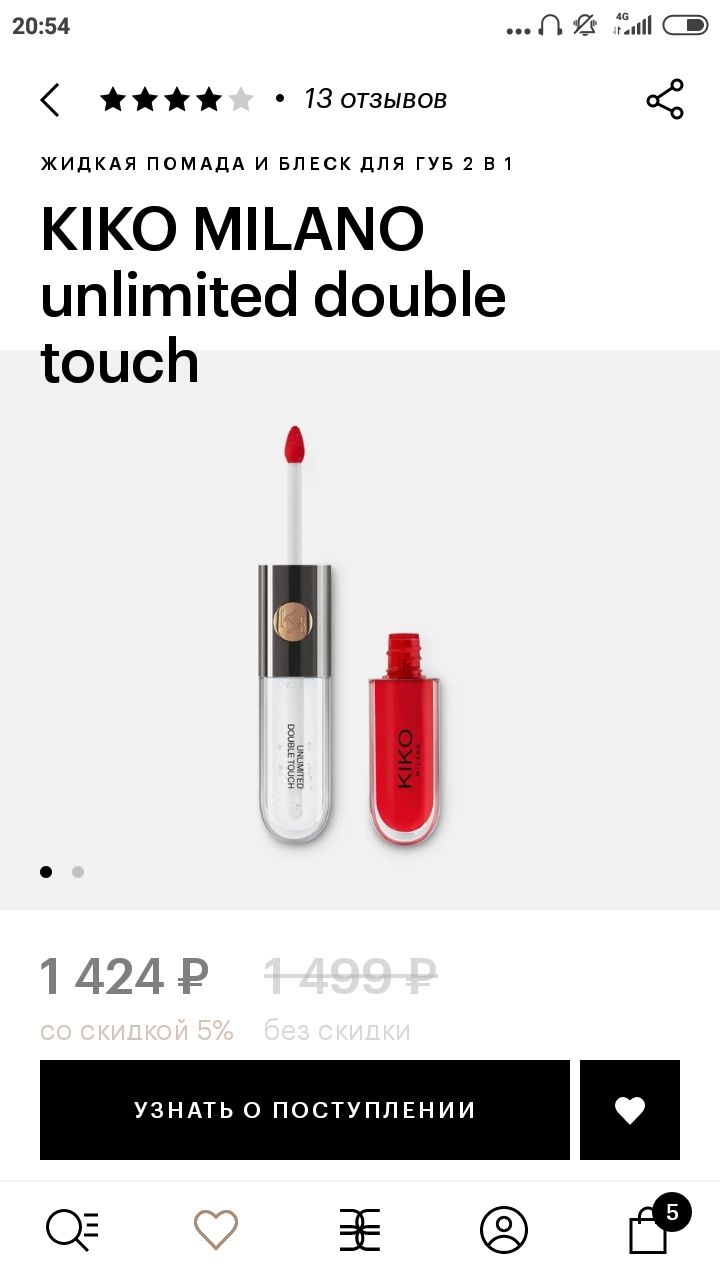
Task: Go back with the arrow icon
Action: pyautogui.click(x=50, y=100)
